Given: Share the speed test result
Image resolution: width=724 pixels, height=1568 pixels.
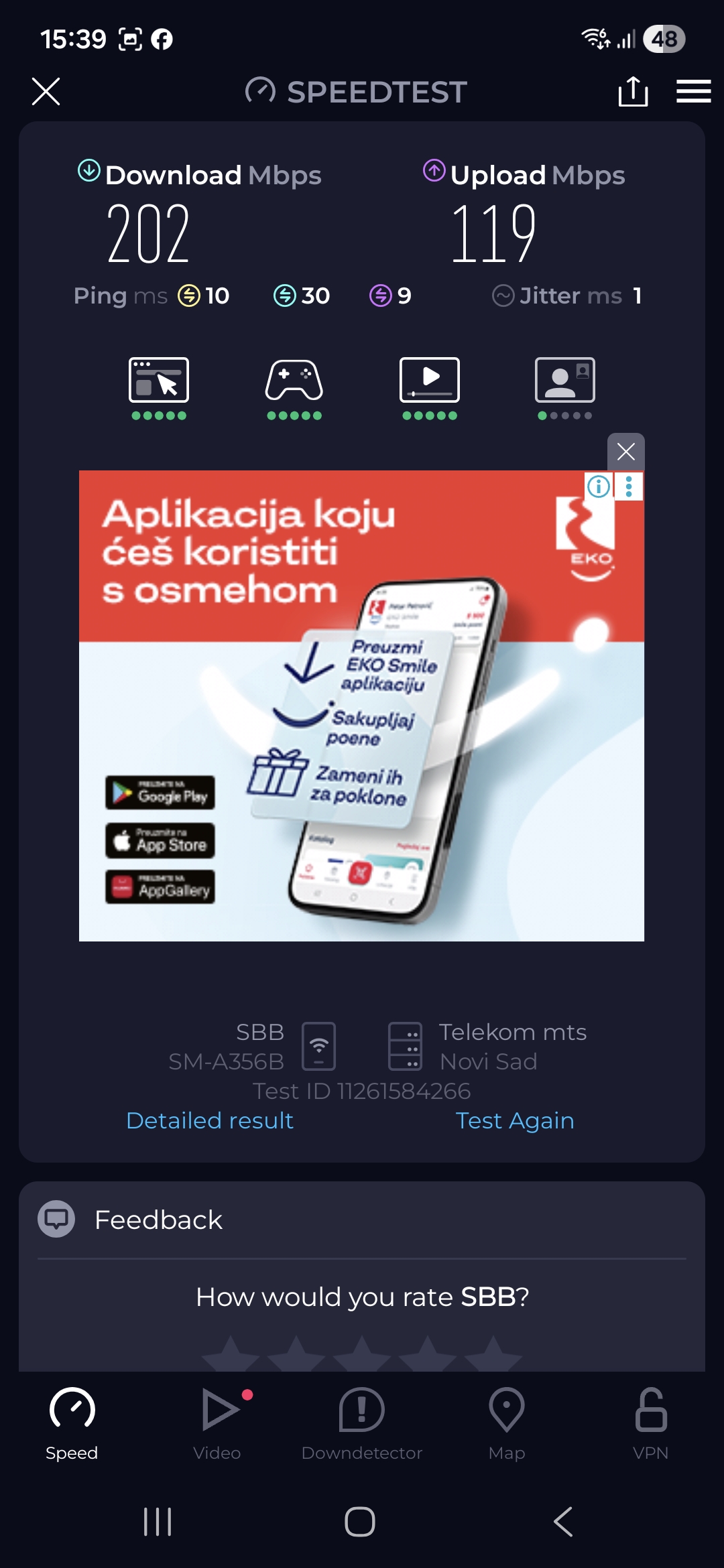Looking at the screenshot, I should pyautogui.click(x=633, y=91).
